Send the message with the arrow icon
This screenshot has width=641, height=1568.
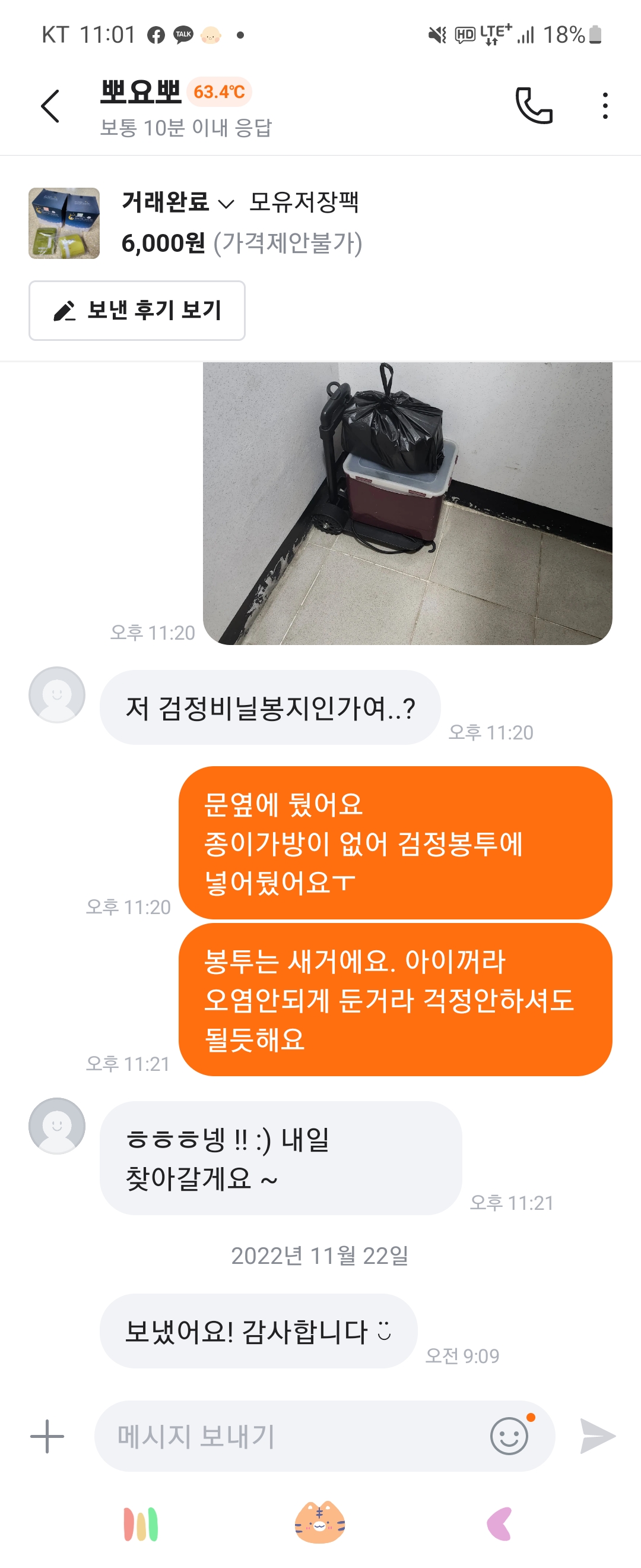(x=597, y=1437)
